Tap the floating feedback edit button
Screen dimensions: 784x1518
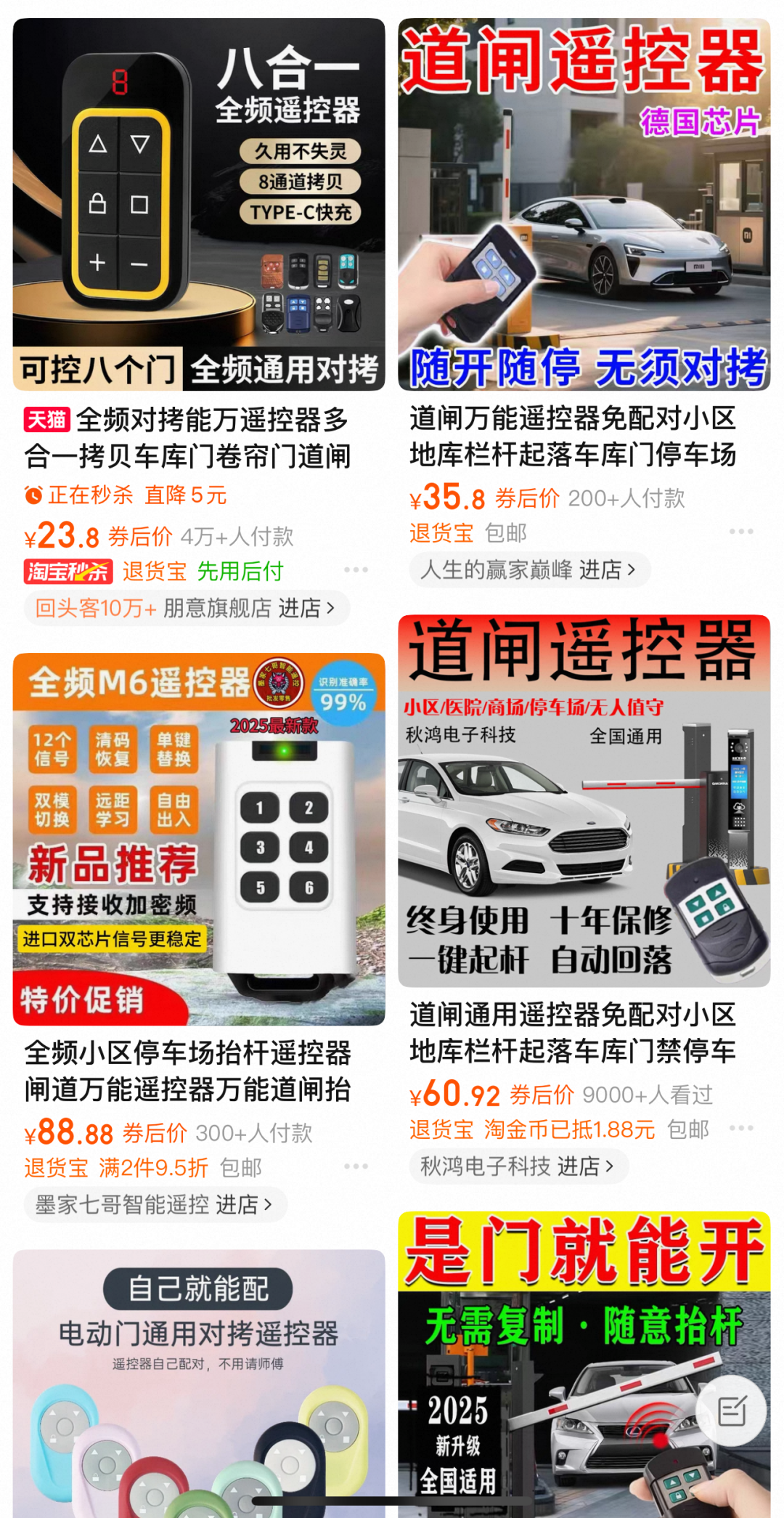(x=731, y=1411)
